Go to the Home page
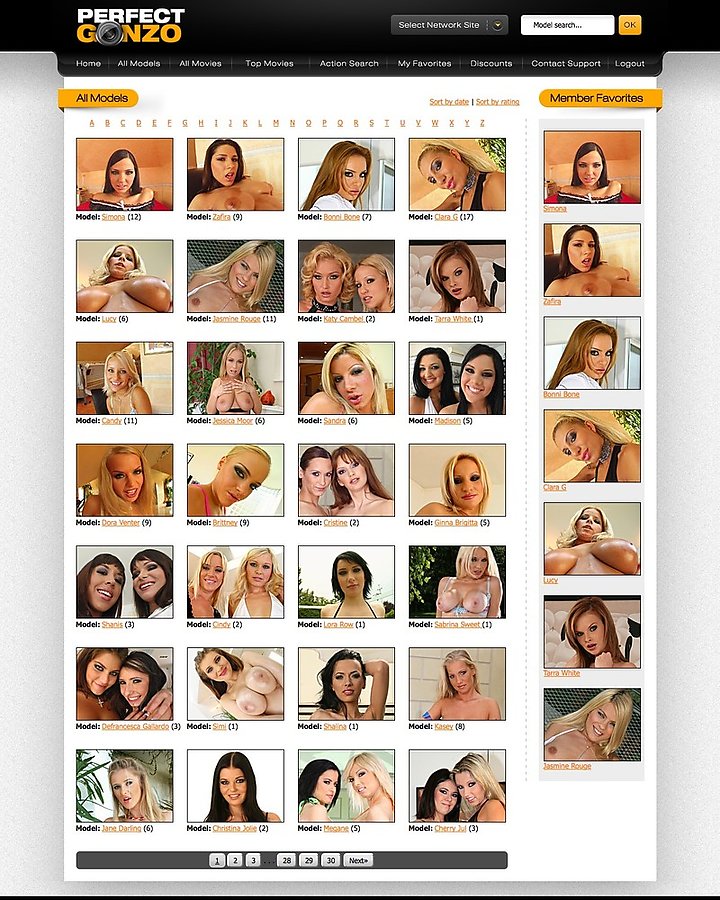720x900 pixels. 88,63
